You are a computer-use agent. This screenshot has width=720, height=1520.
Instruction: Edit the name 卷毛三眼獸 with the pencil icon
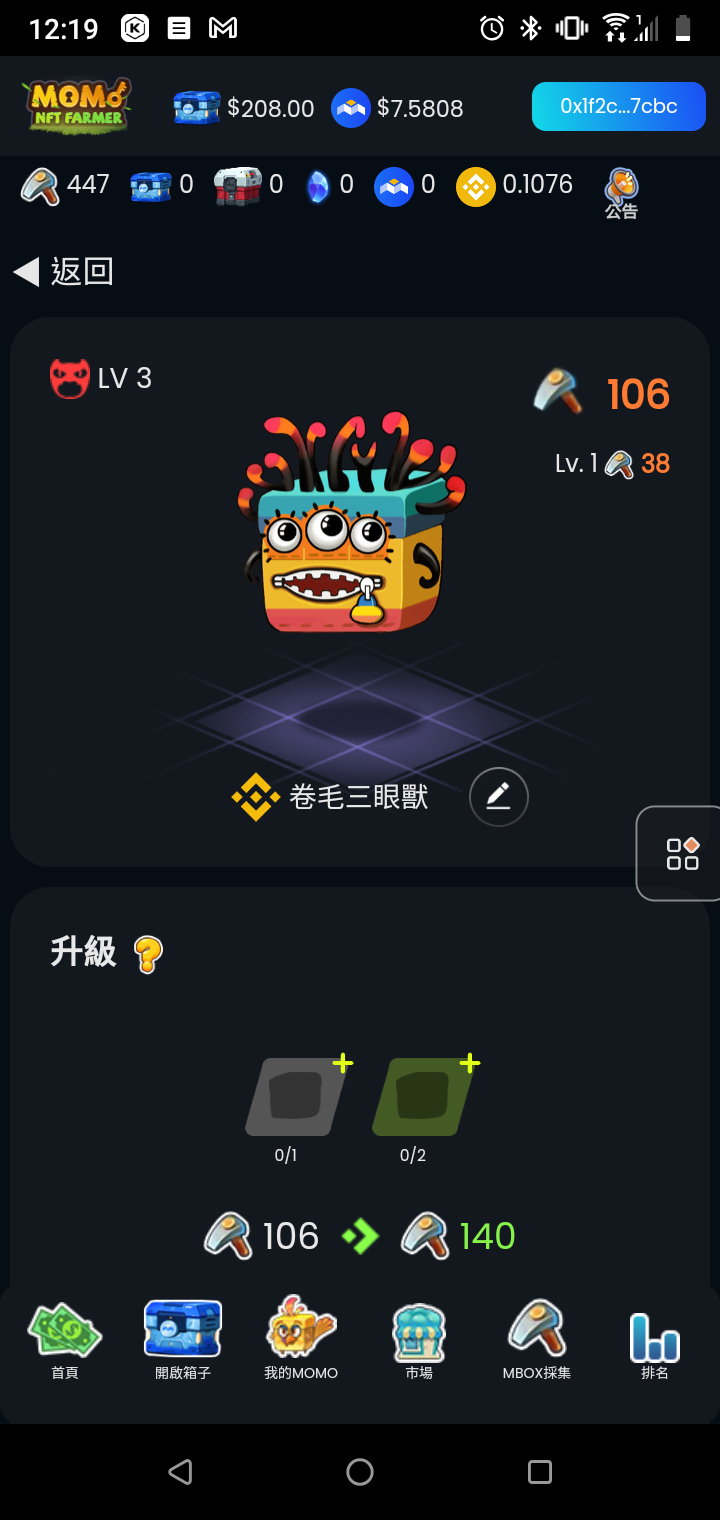pos(498,797)
